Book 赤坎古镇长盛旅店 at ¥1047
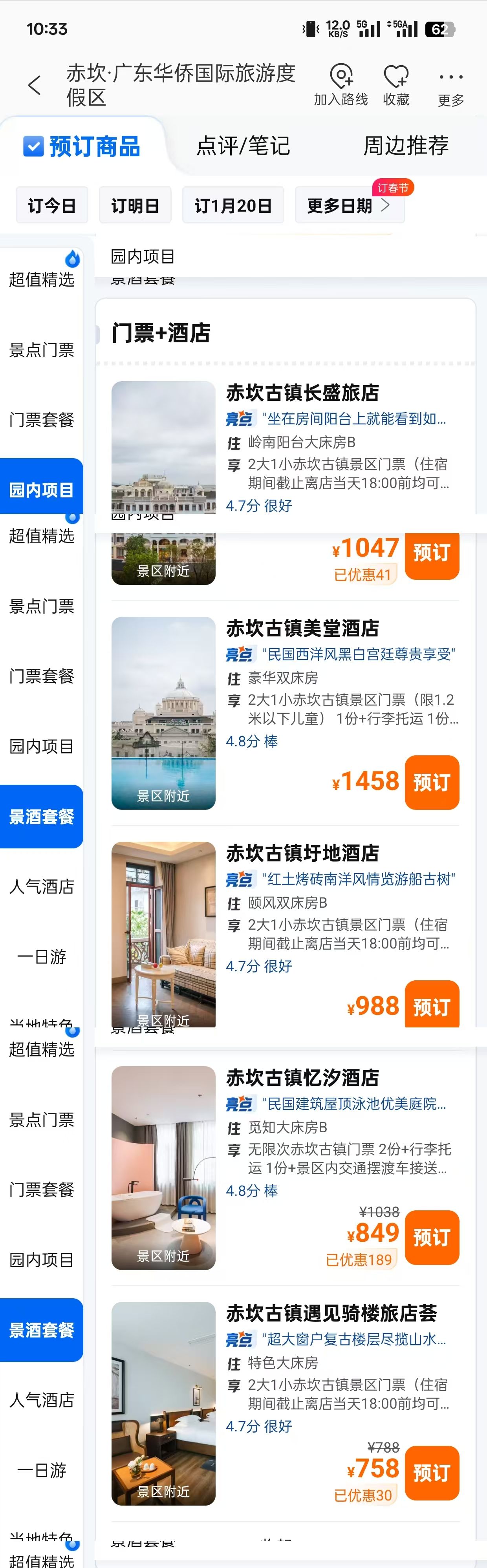This screenshot has height=1568, width=487. point(432,553)
